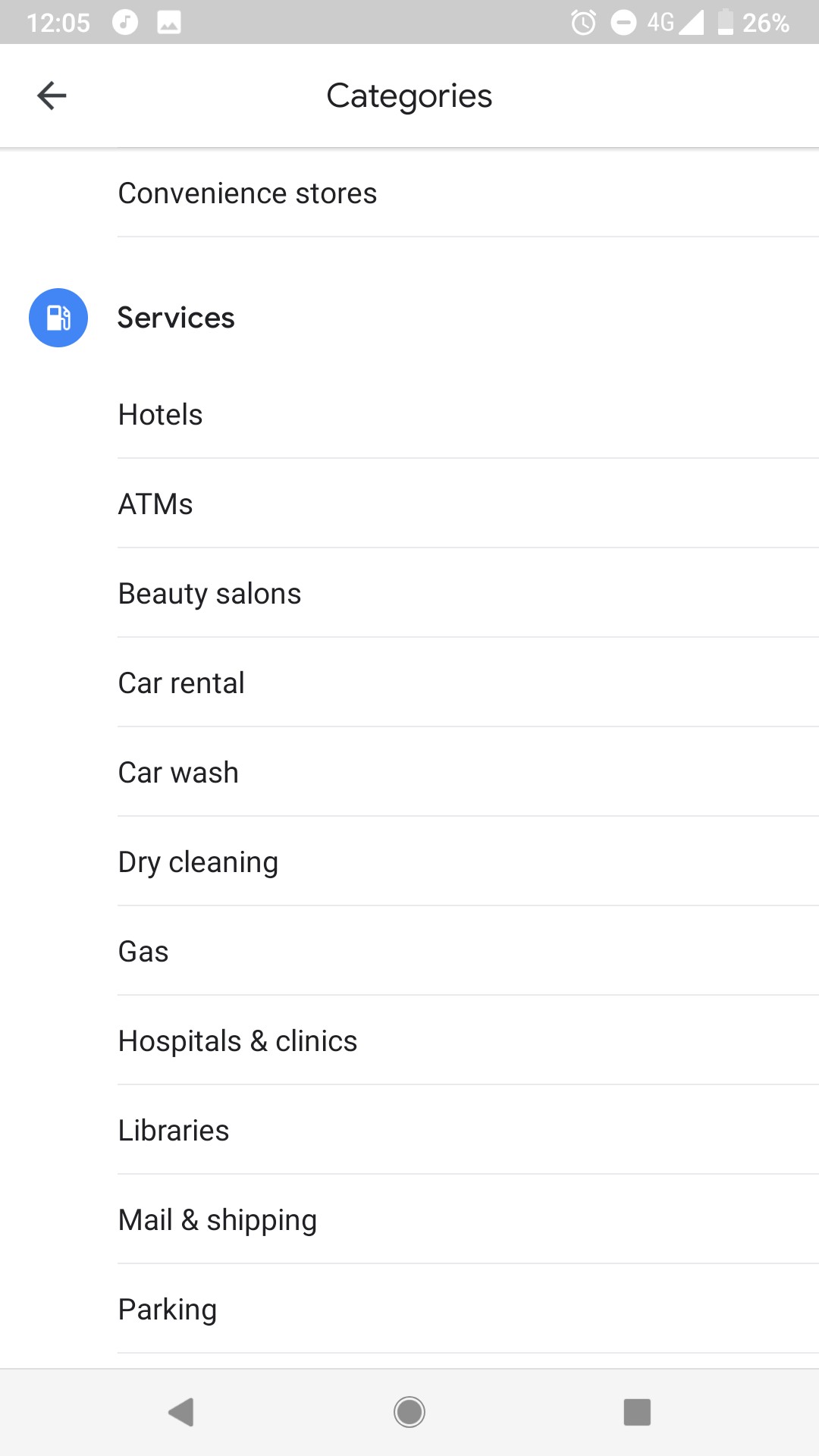The width and height of the screenshot is (819, 1456).
Task: Go back from the Categories screen
Action: tap(52, 96)
